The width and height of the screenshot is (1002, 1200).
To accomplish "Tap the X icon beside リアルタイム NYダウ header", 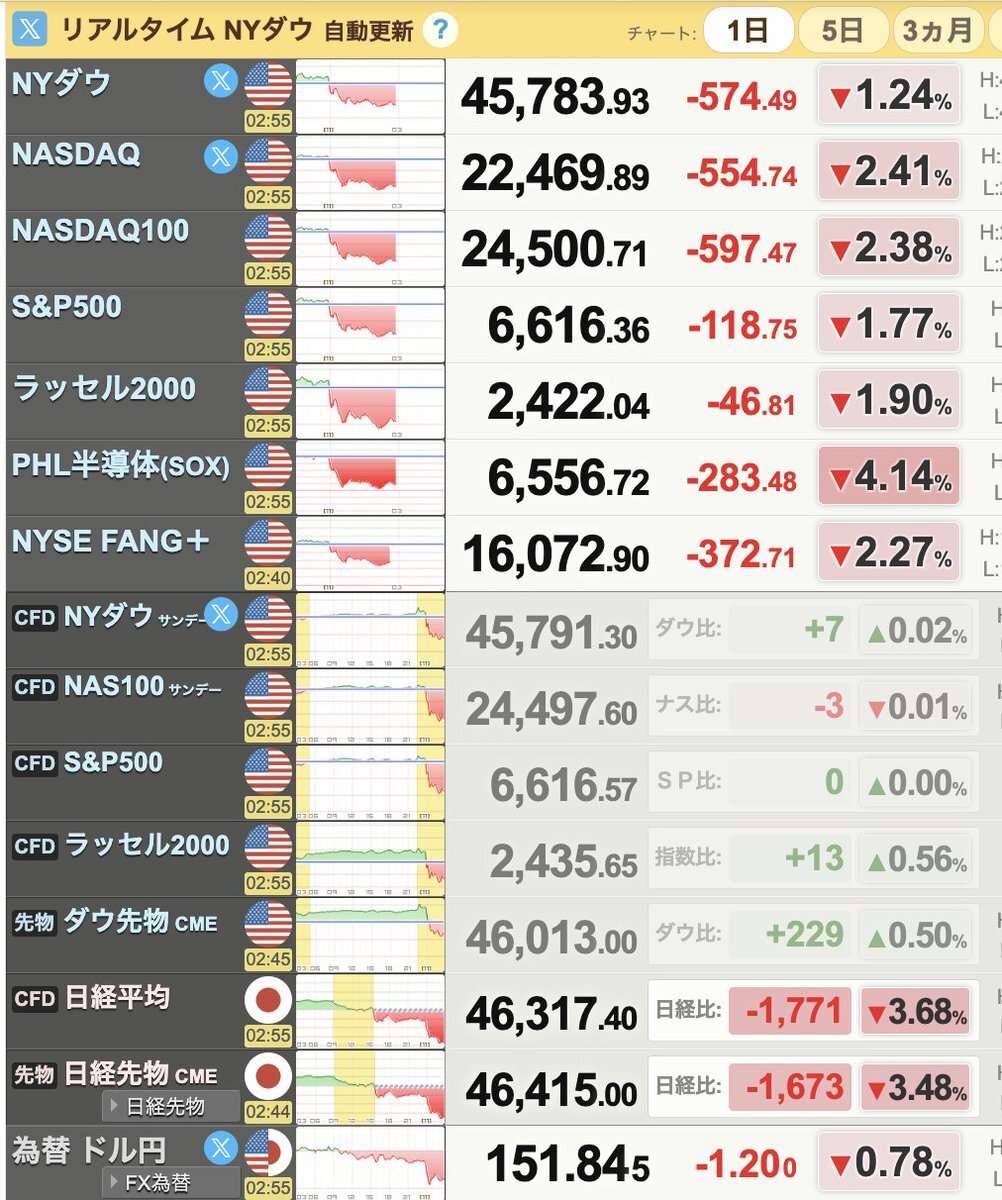I will (26, 29).
